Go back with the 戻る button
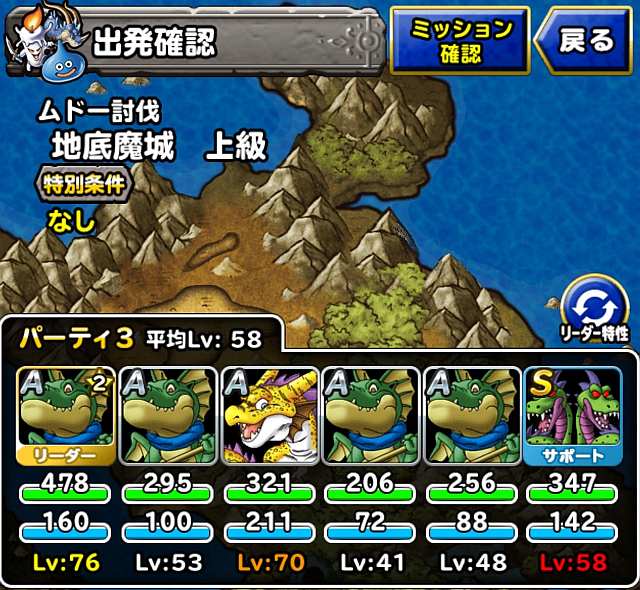Viewport: 640px width, 590px height. tap(585, 41)
